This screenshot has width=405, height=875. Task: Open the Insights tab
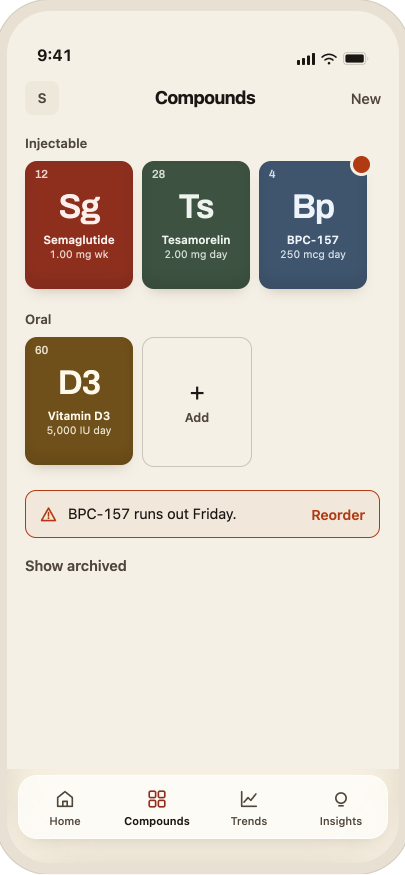[x=341, y=807]
